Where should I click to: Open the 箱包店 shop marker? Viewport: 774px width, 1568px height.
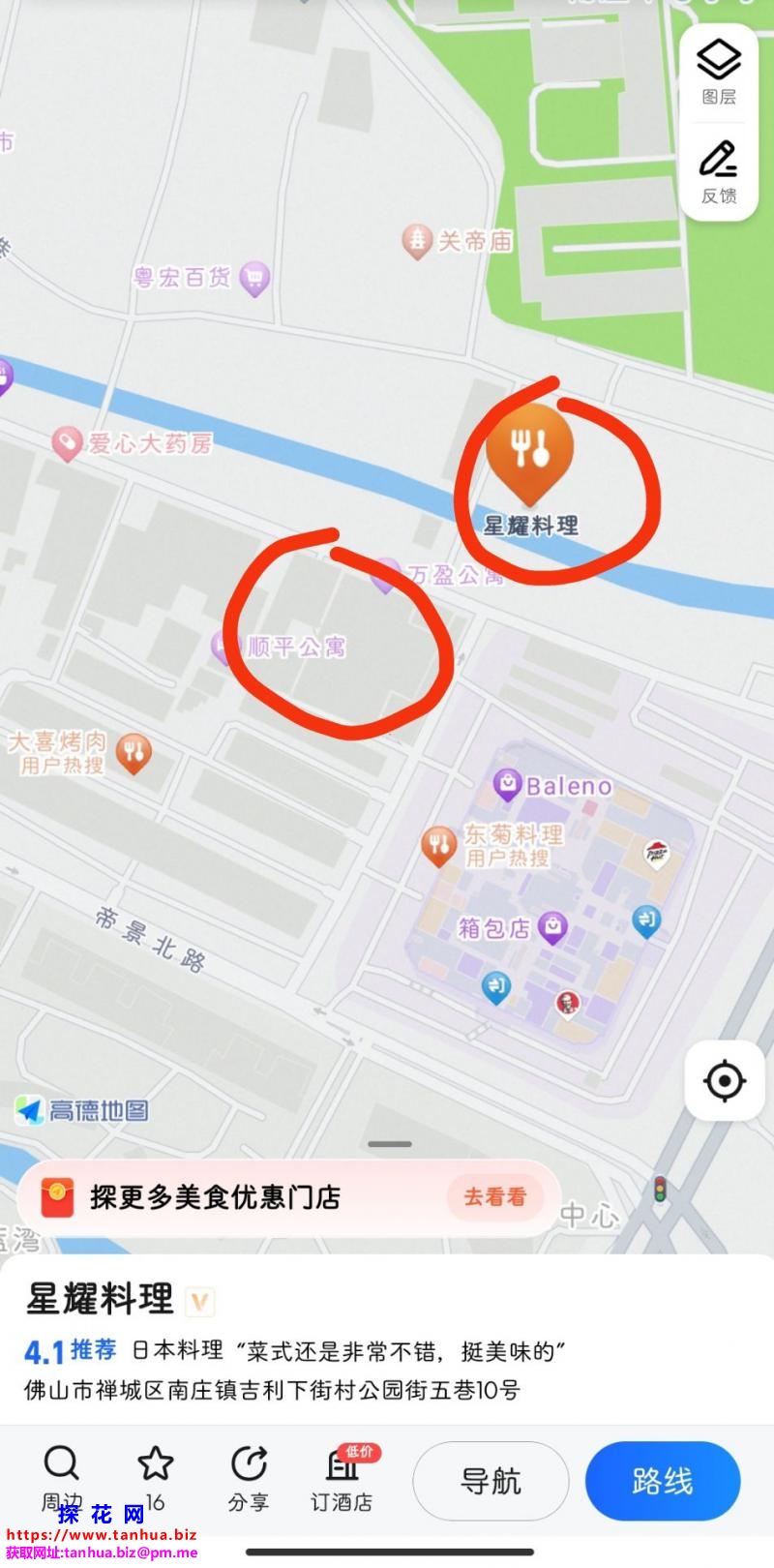click(552, 927)
